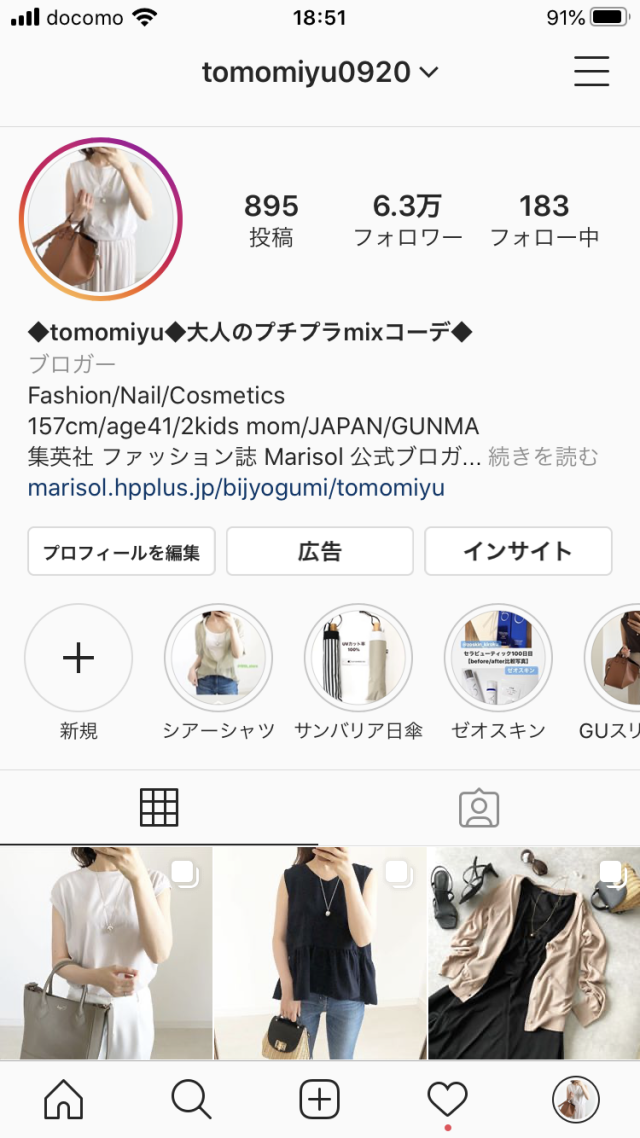Screen dimensions: 640x1138
Task: Open the activity heart tab
Action: tap(447, 1101)
